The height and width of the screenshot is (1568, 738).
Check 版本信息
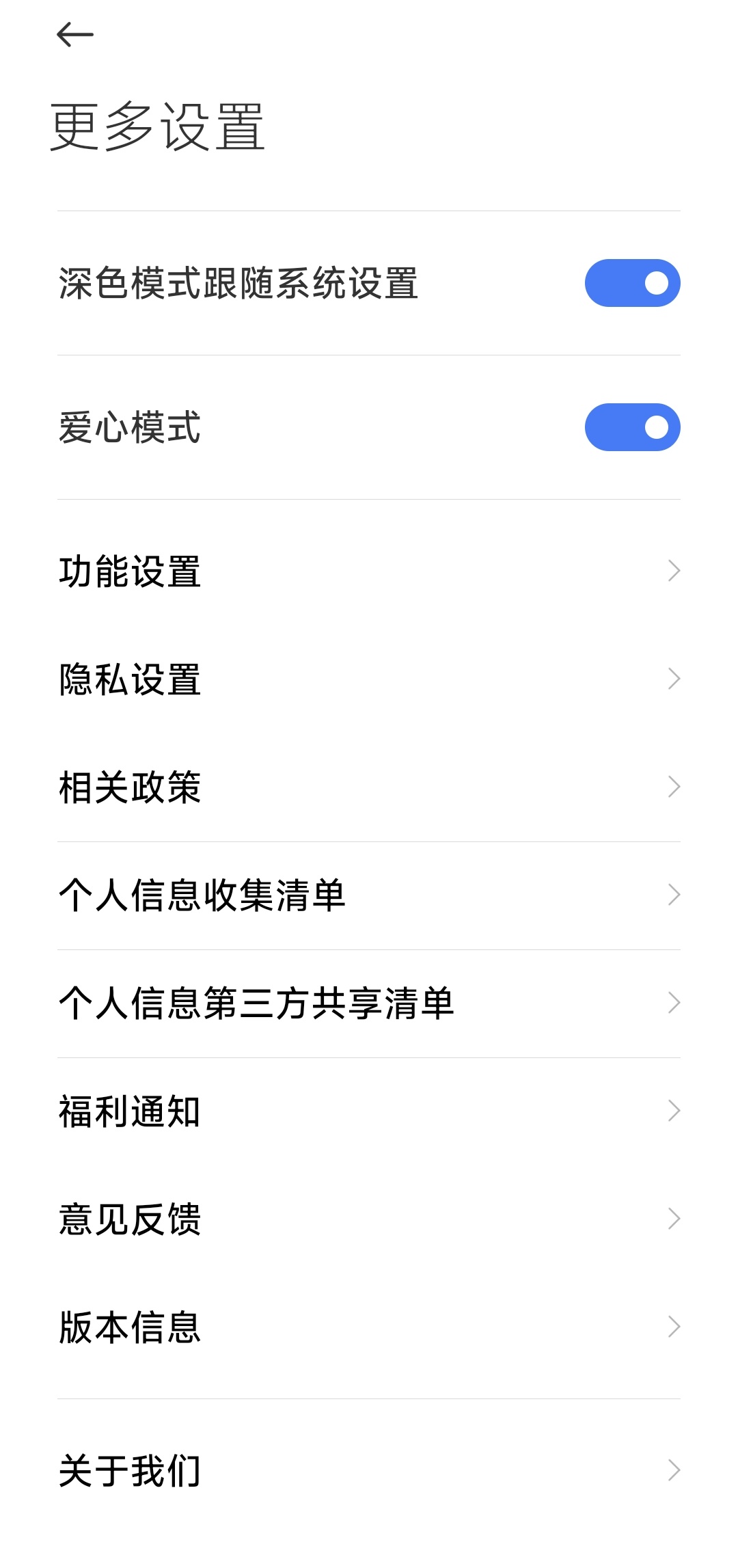[369, 1327]
